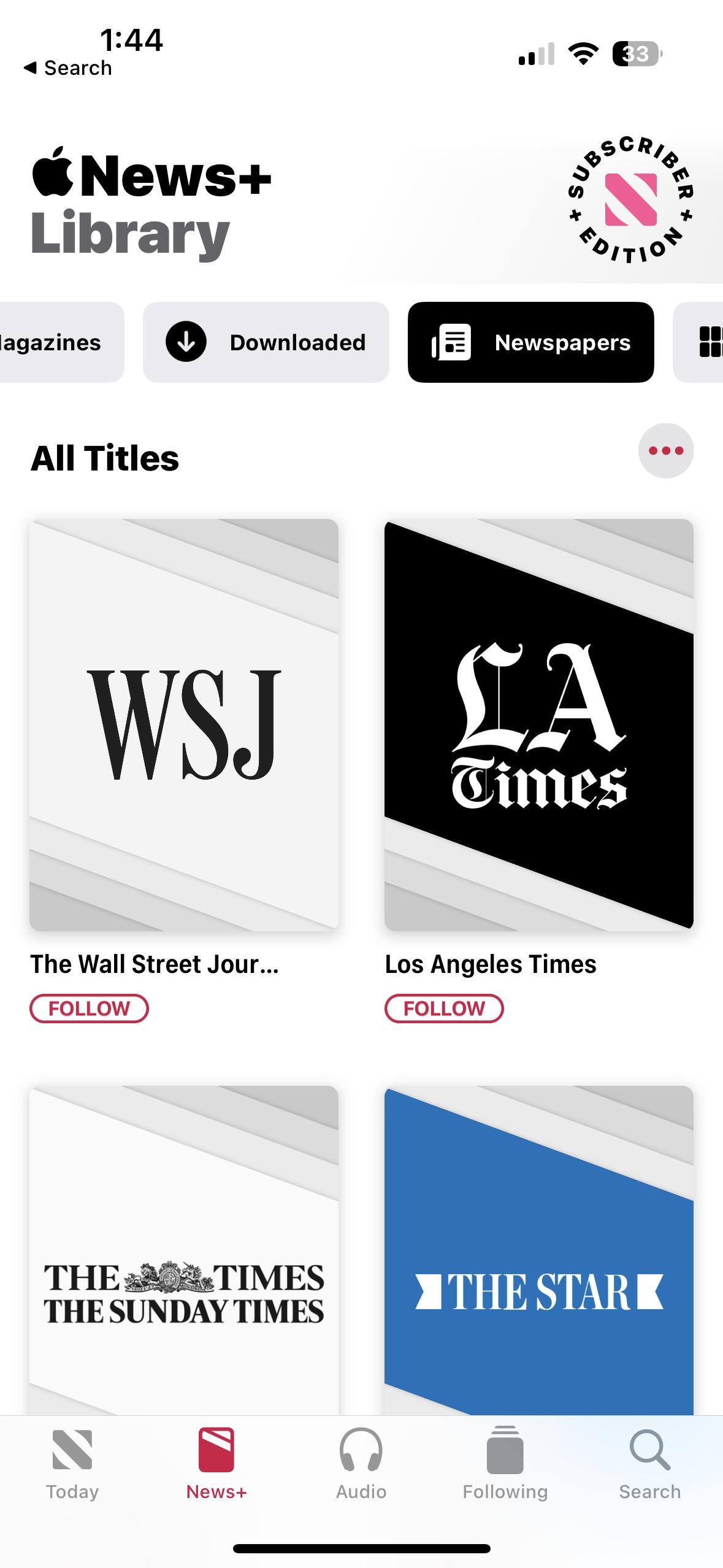Viewport: 723px width, 1568px height.
Task: Follow The Wall Street Journal
Action: tap(89, 1009)
